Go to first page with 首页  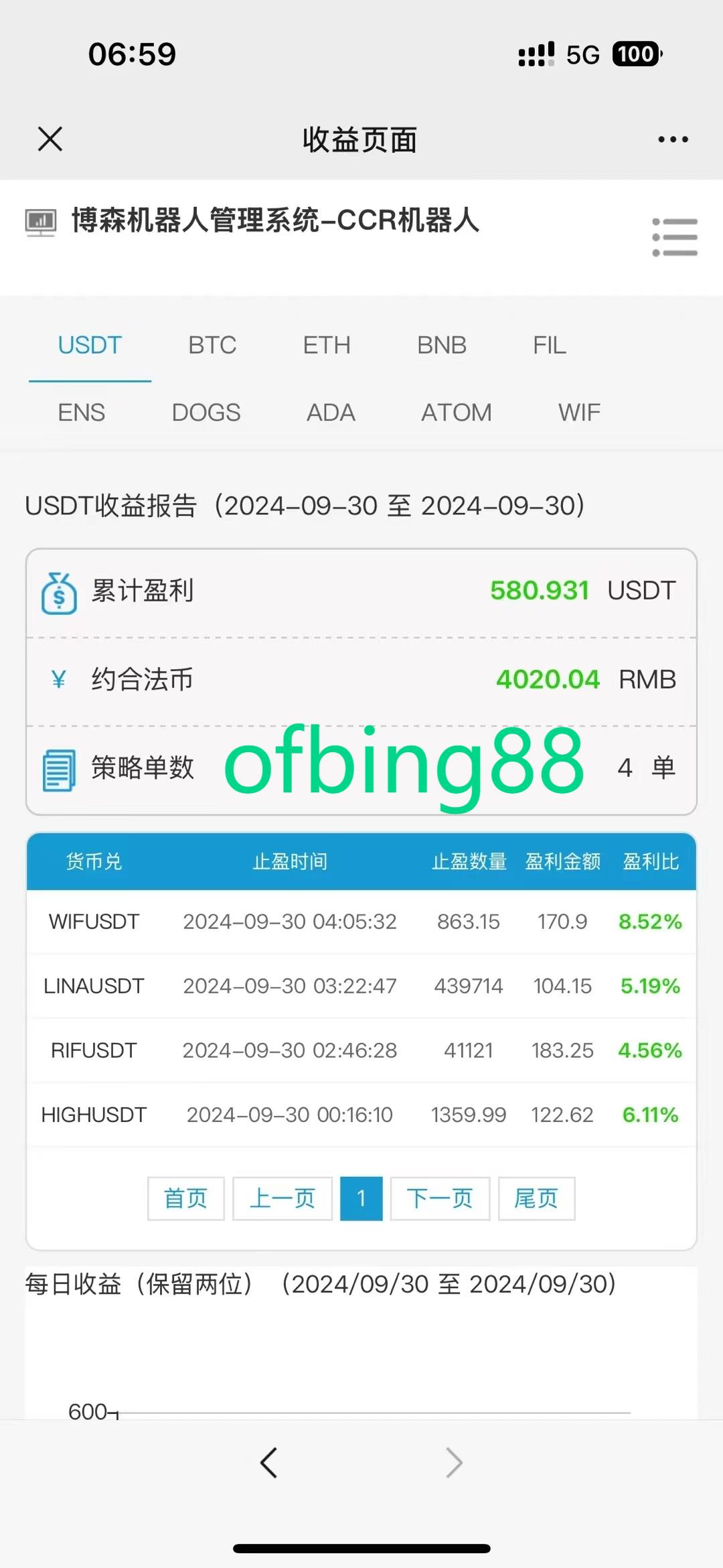click(186, 1198)
